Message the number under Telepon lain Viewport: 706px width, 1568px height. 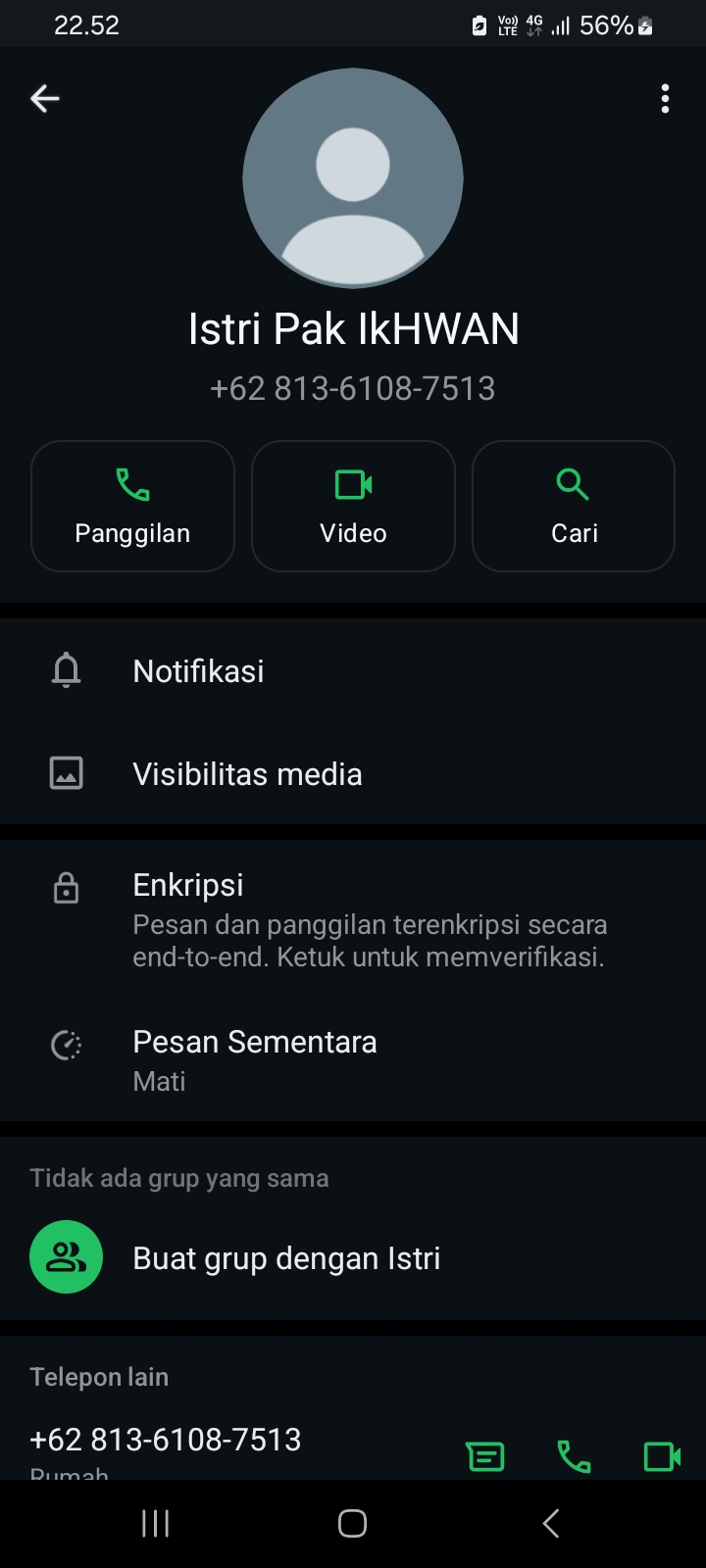[x=485, y=1456]
